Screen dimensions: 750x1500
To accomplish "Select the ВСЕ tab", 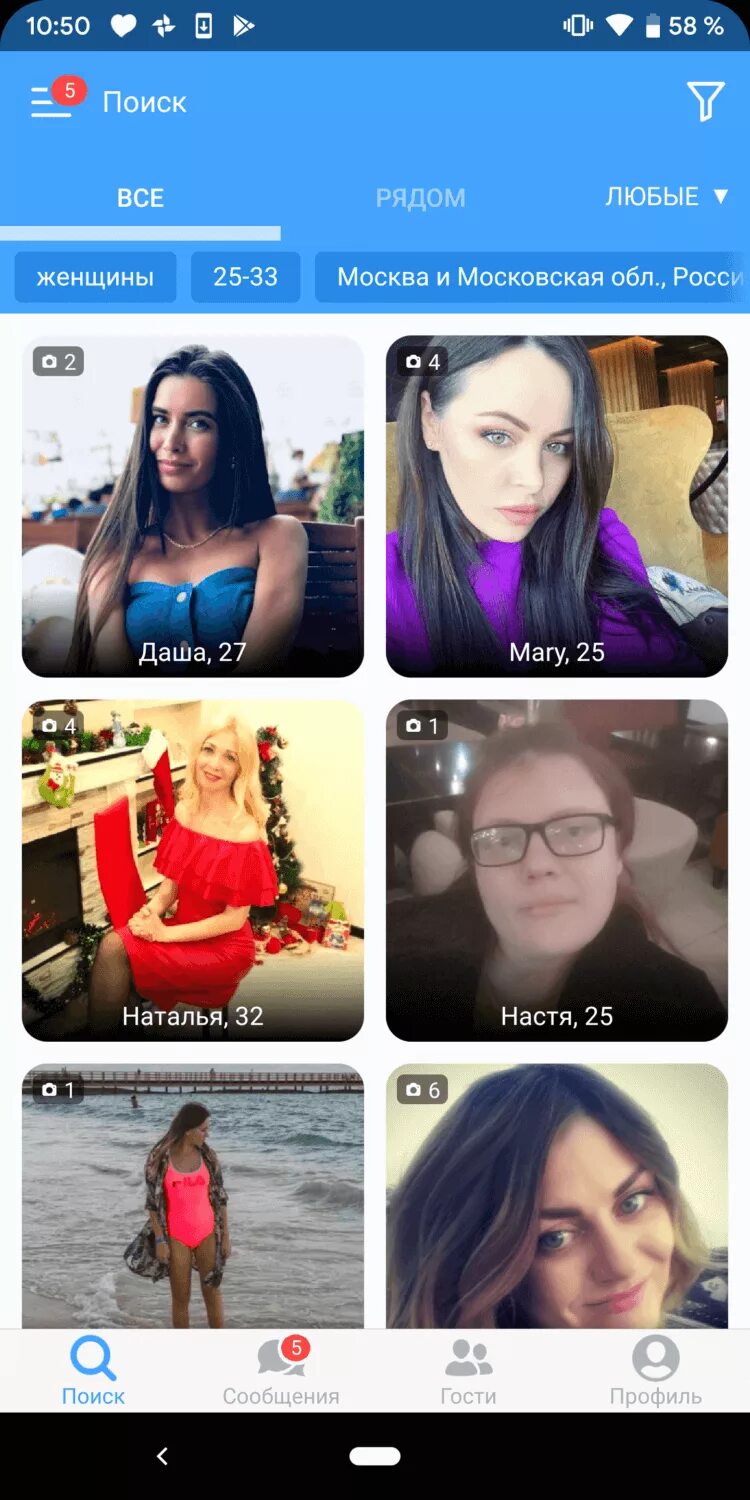I will [140, 197].
